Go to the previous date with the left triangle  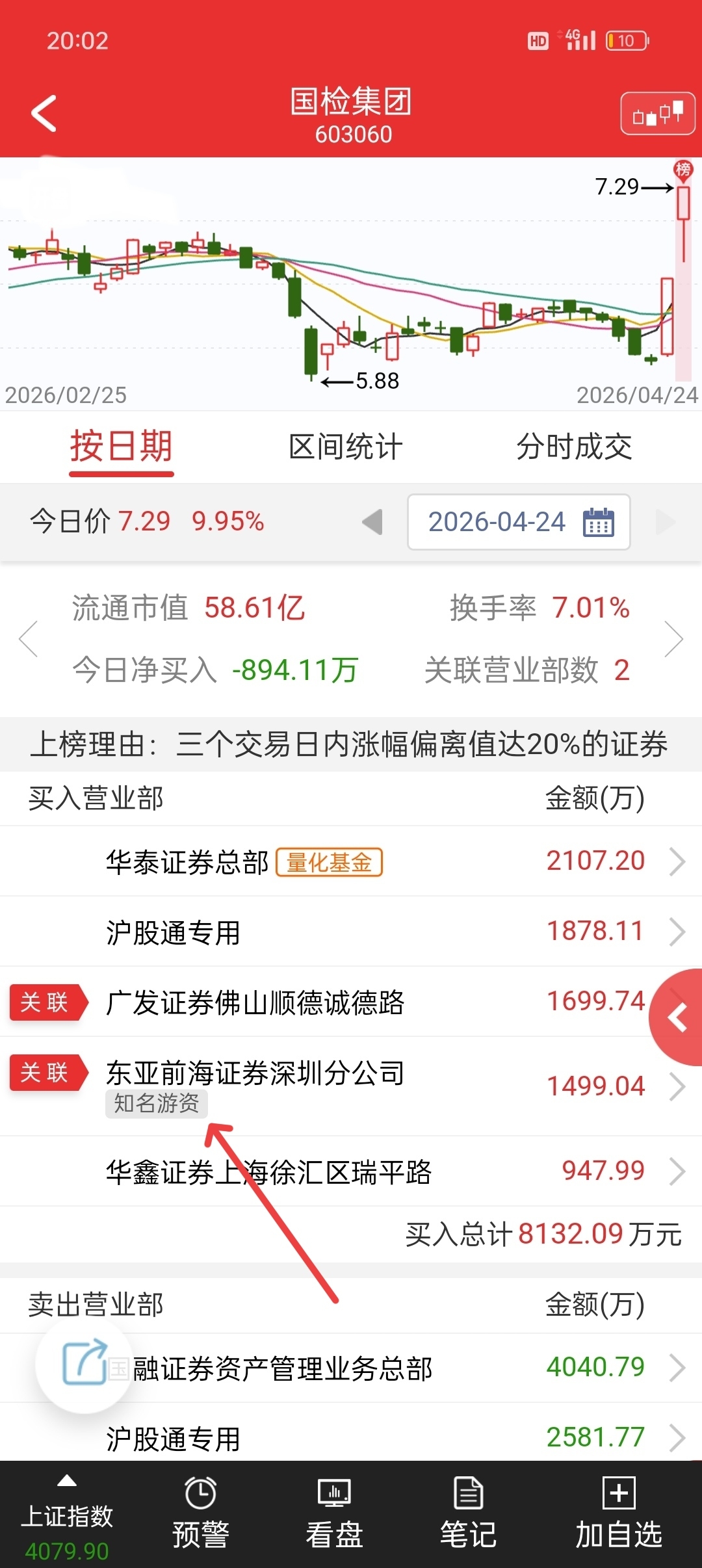(372, 522)
